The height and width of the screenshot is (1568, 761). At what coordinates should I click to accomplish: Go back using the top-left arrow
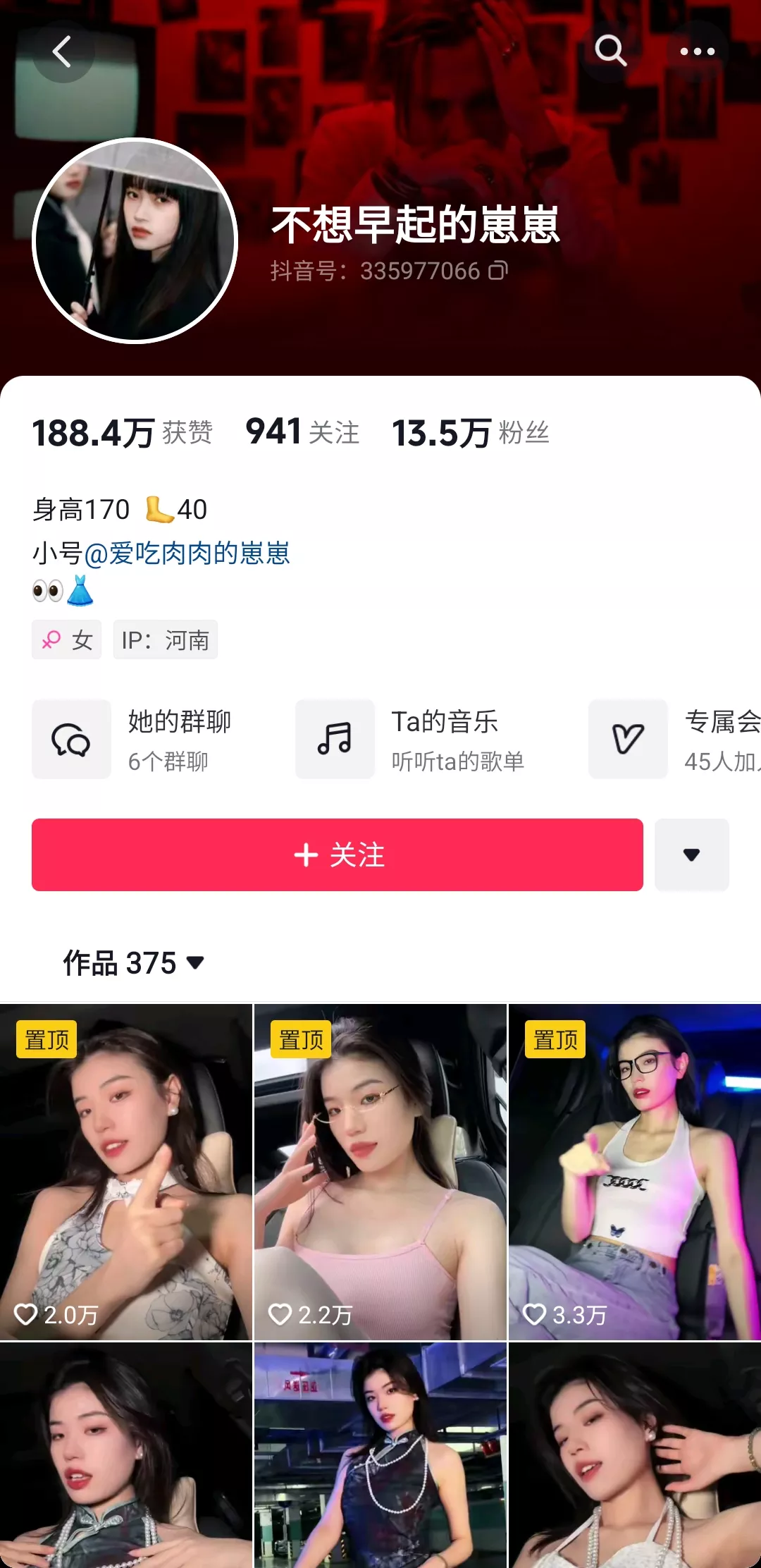pos(63,51)
